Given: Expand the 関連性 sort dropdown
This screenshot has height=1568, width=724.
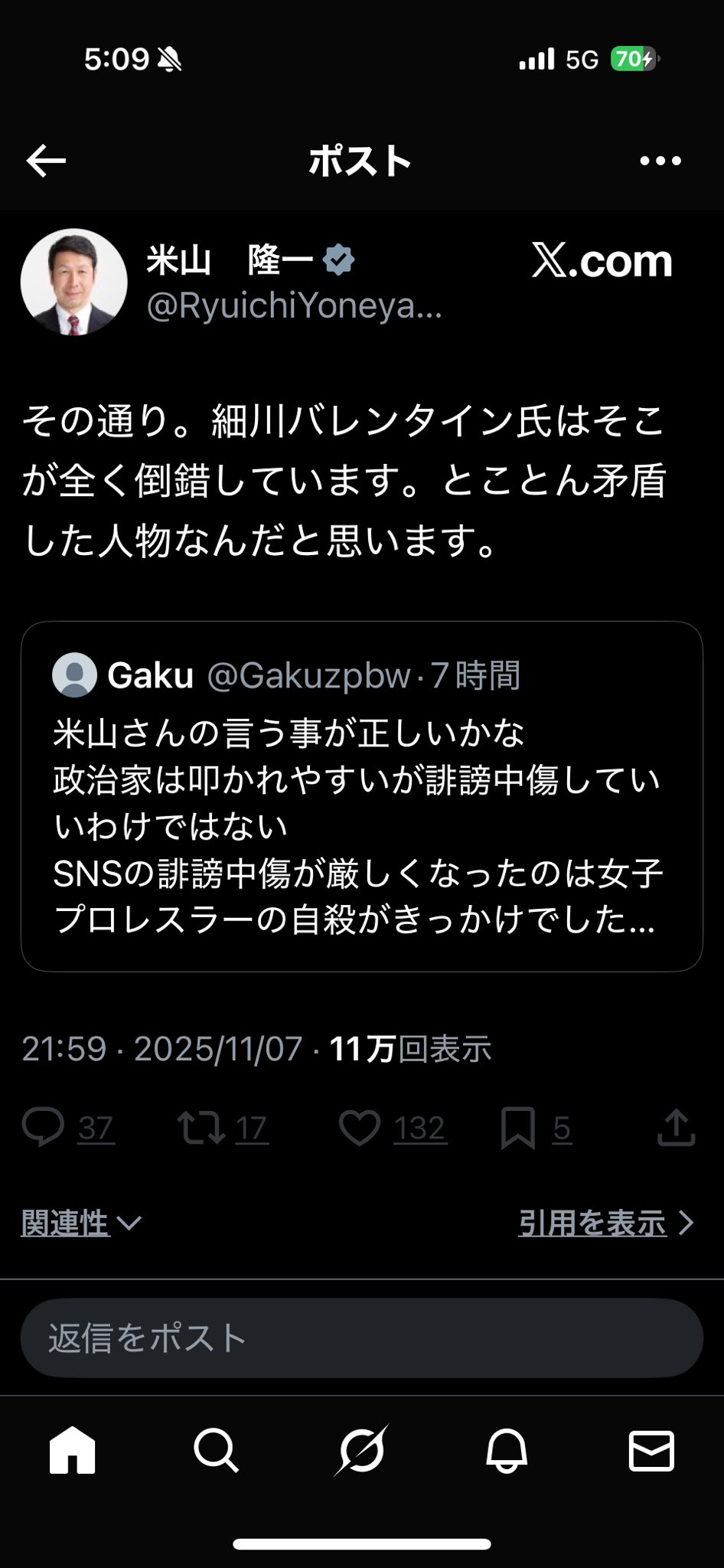Looking at the screenshot, I should [81, 1223].
